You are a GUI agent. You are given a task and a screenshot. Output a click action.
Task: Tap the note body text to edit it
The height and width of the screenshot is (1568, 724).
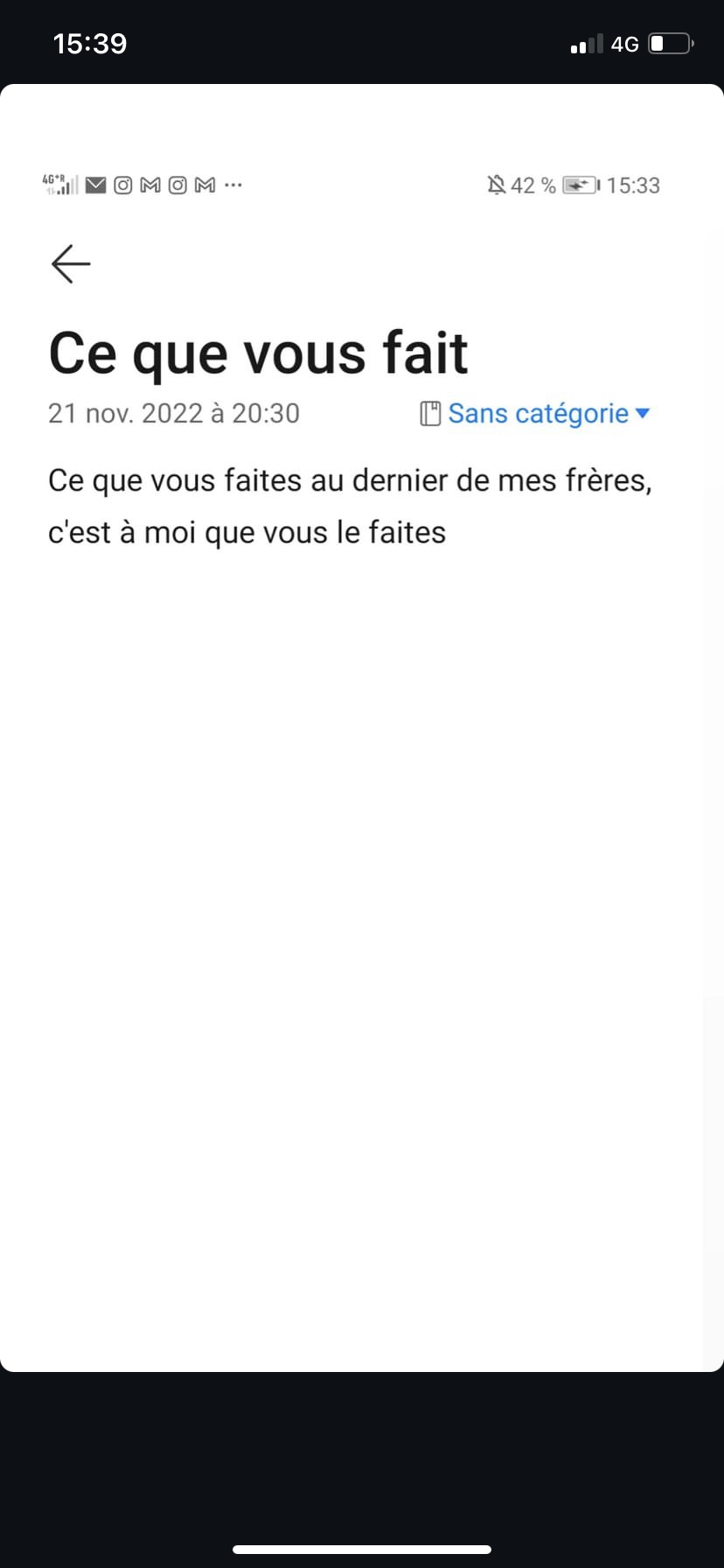[350, 506]
